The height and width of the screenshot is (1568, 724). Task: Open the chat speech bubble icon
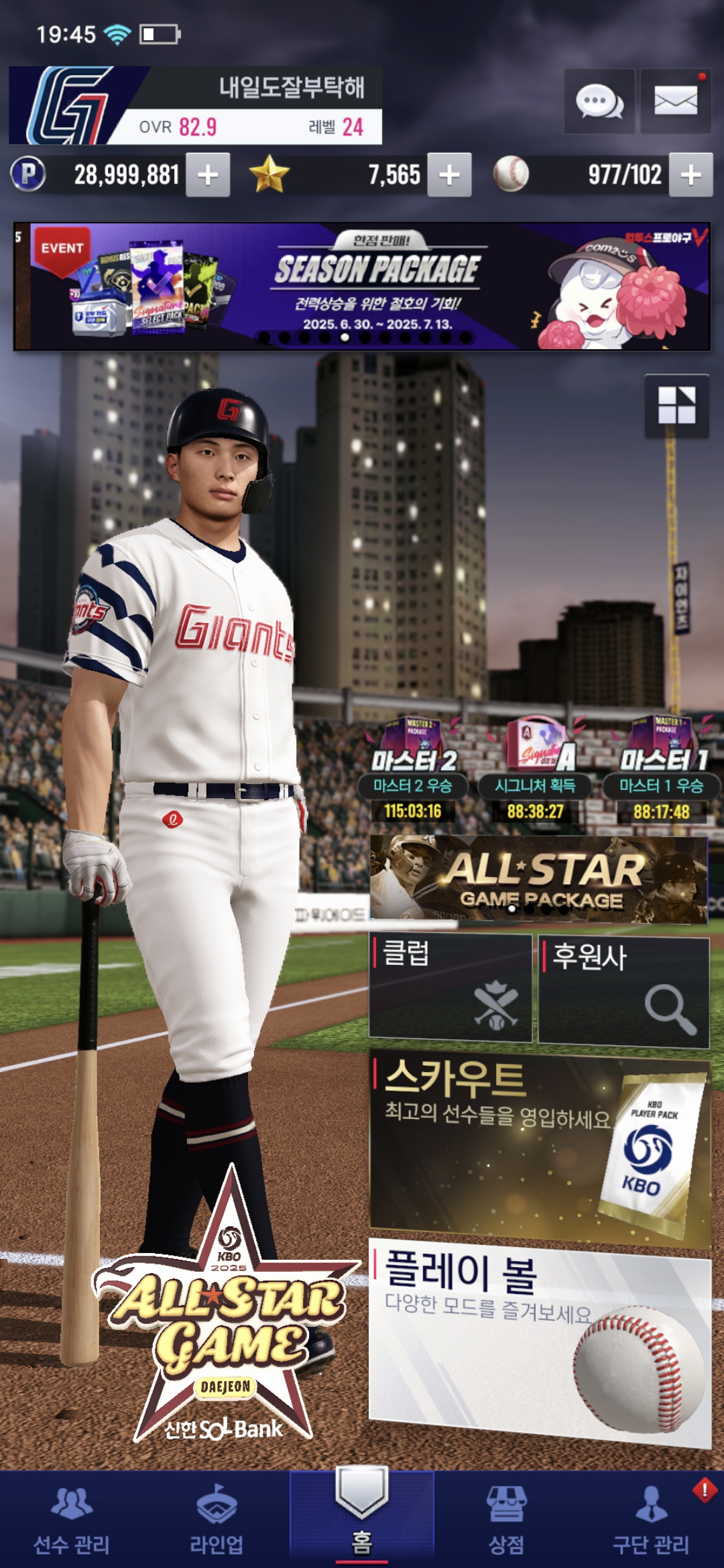pos(599,102)
